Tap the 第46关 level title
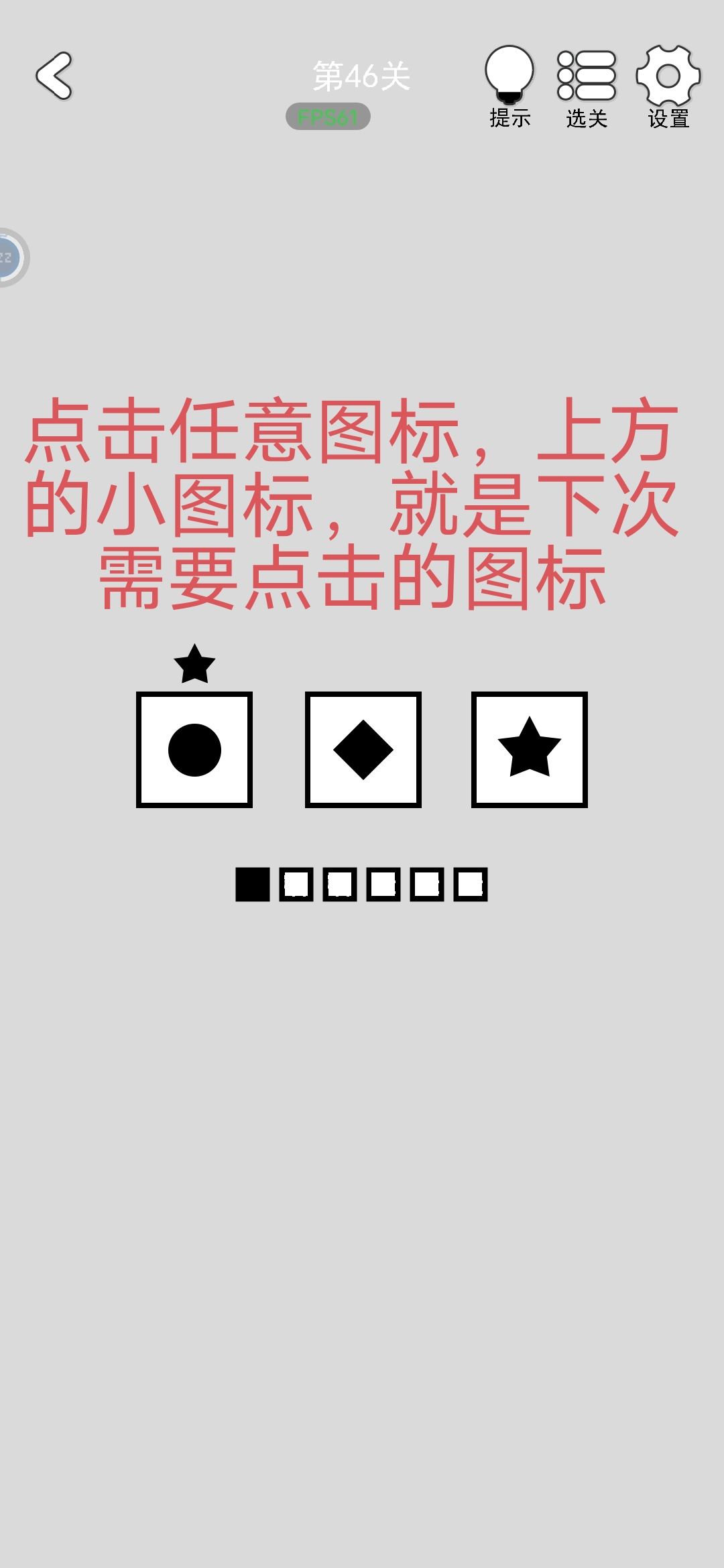The image size is (724, 1568). pyautogui.click(x=360, y=76)
